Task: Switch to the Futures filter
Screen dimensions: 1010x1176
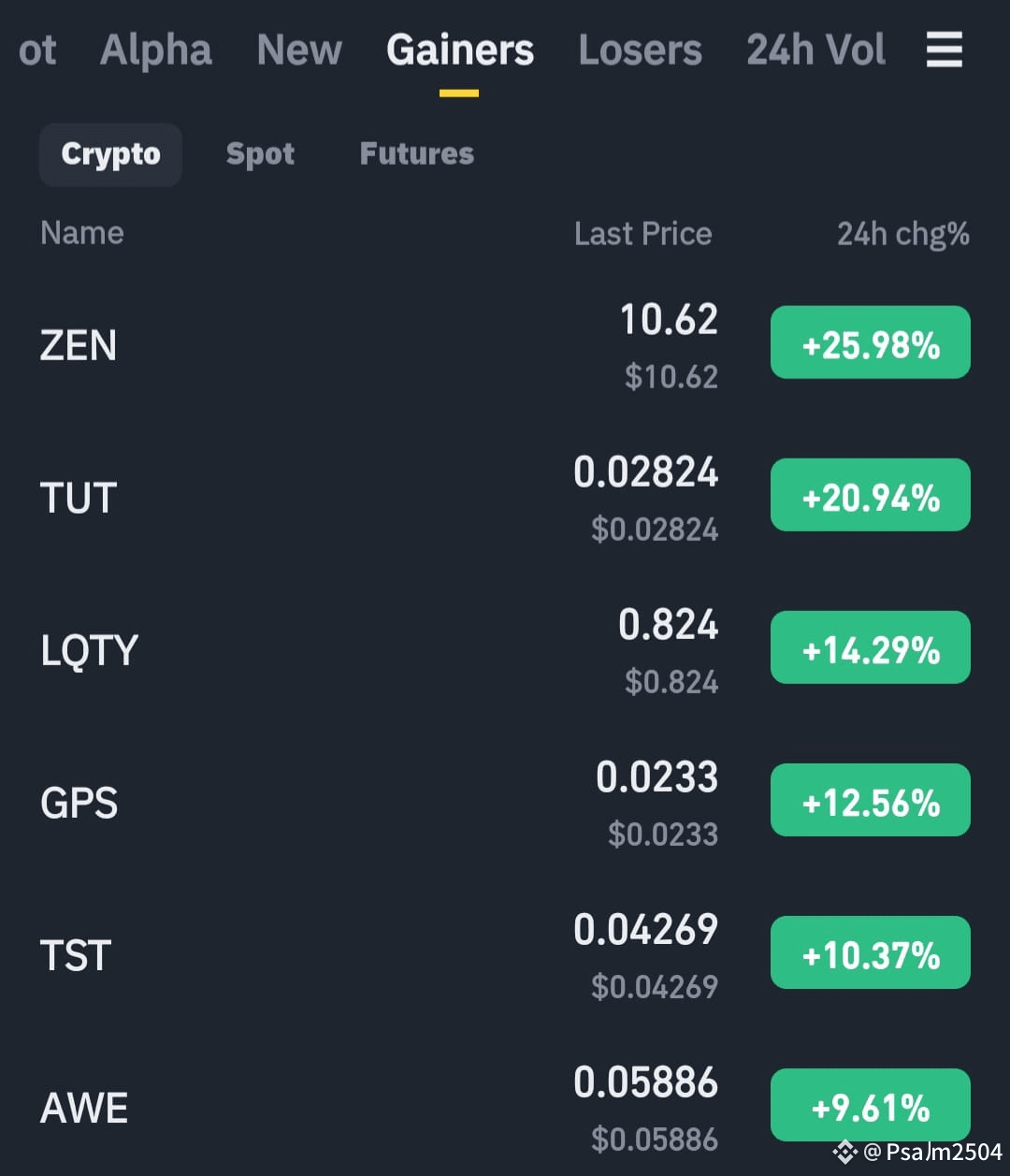Action: pos(416,153)
